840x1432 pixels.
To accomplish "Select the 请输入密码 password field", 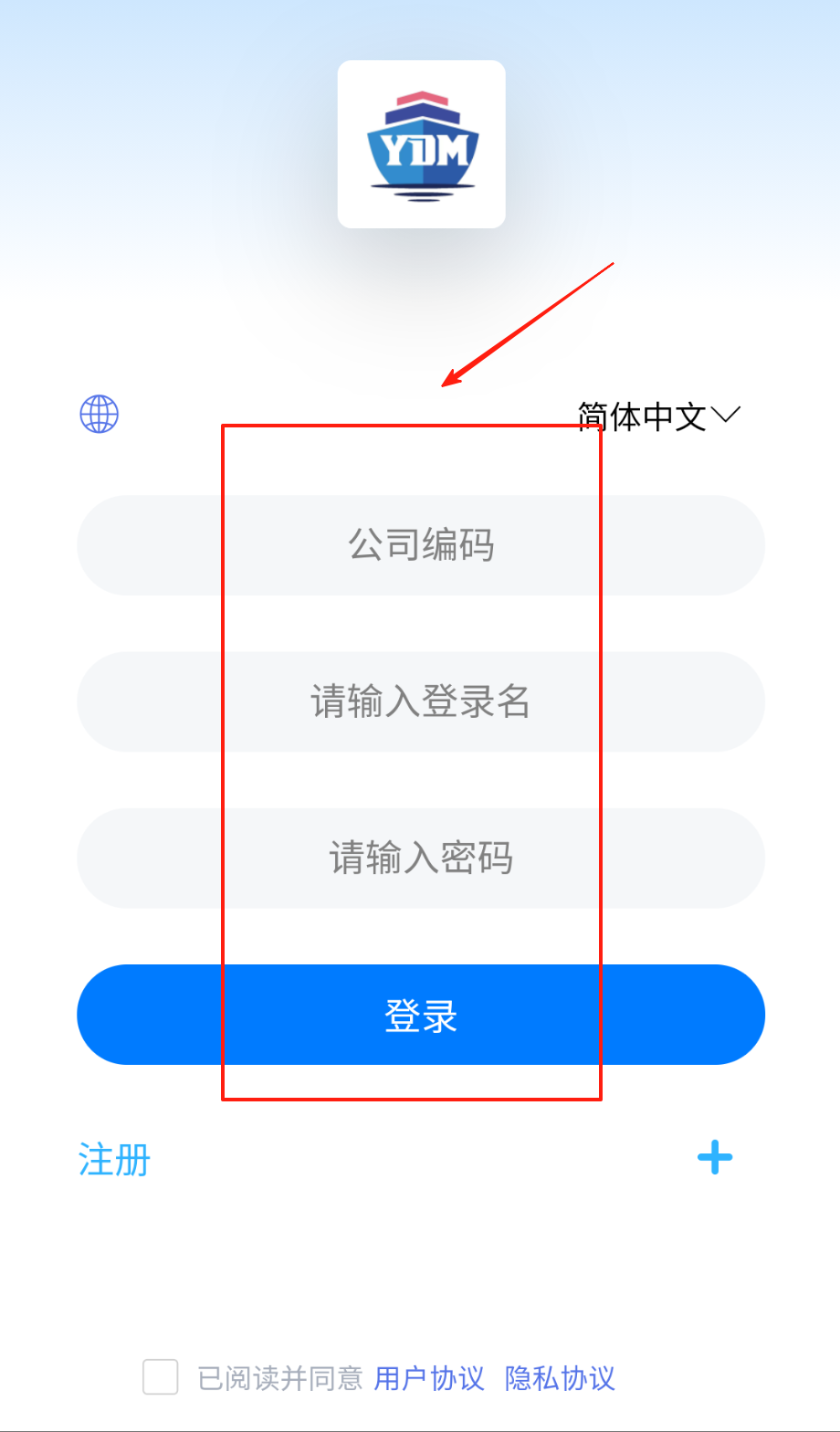I will (x=421, y=858).
